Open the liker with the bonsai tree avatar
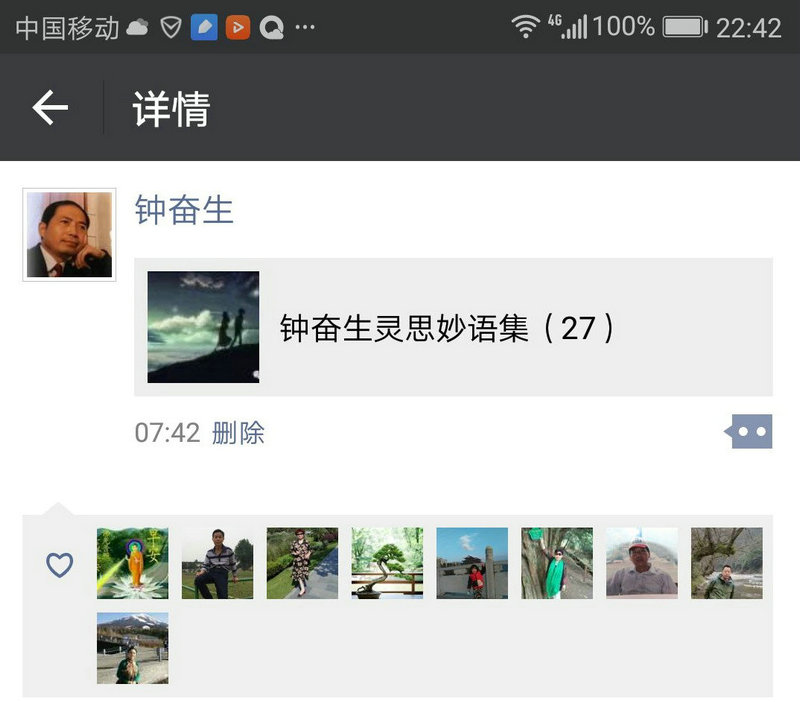Screen dimensions: 800x702 pyautogui.click(x=387, y=563)
